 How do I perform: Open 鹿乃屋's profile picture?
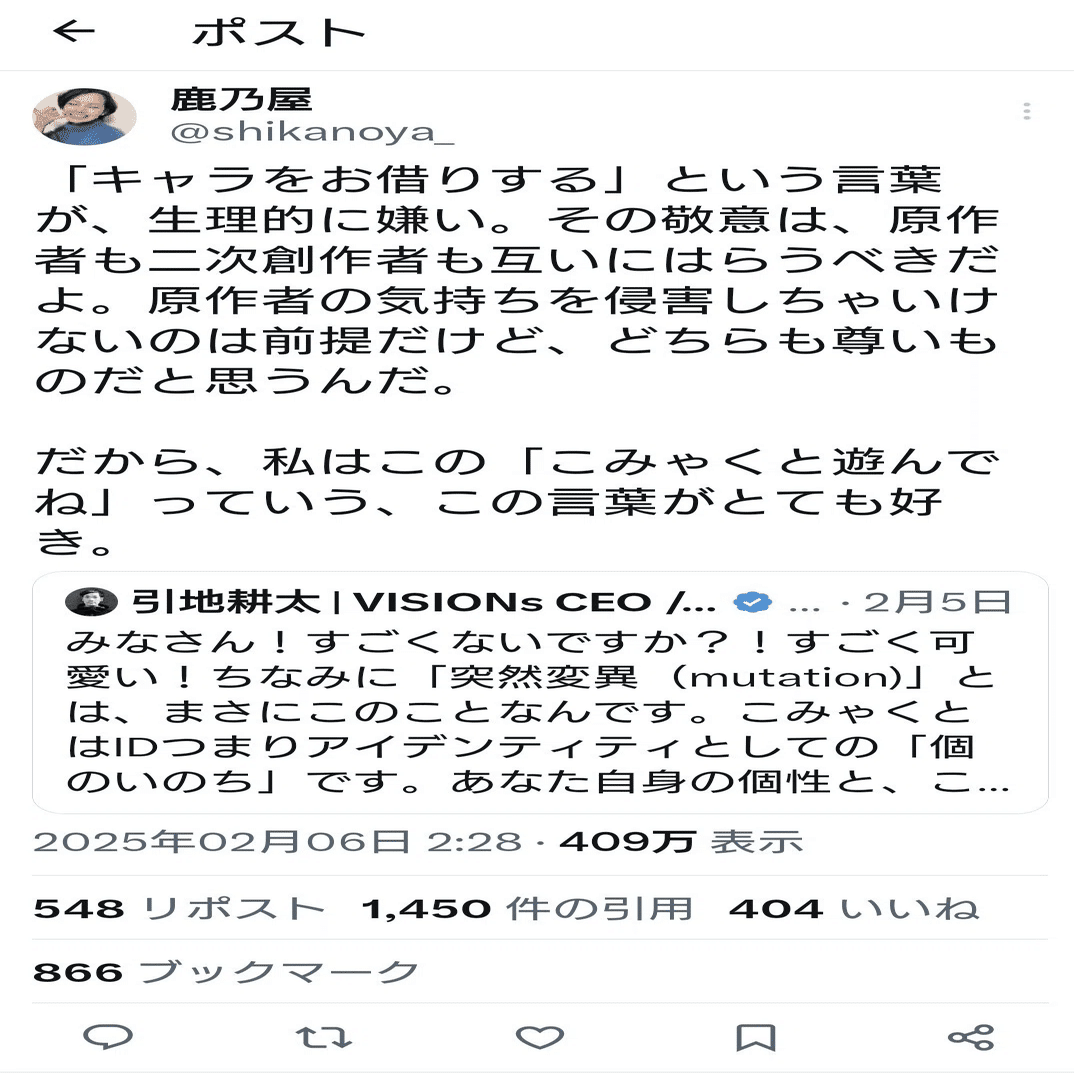(x=84, y=117)
